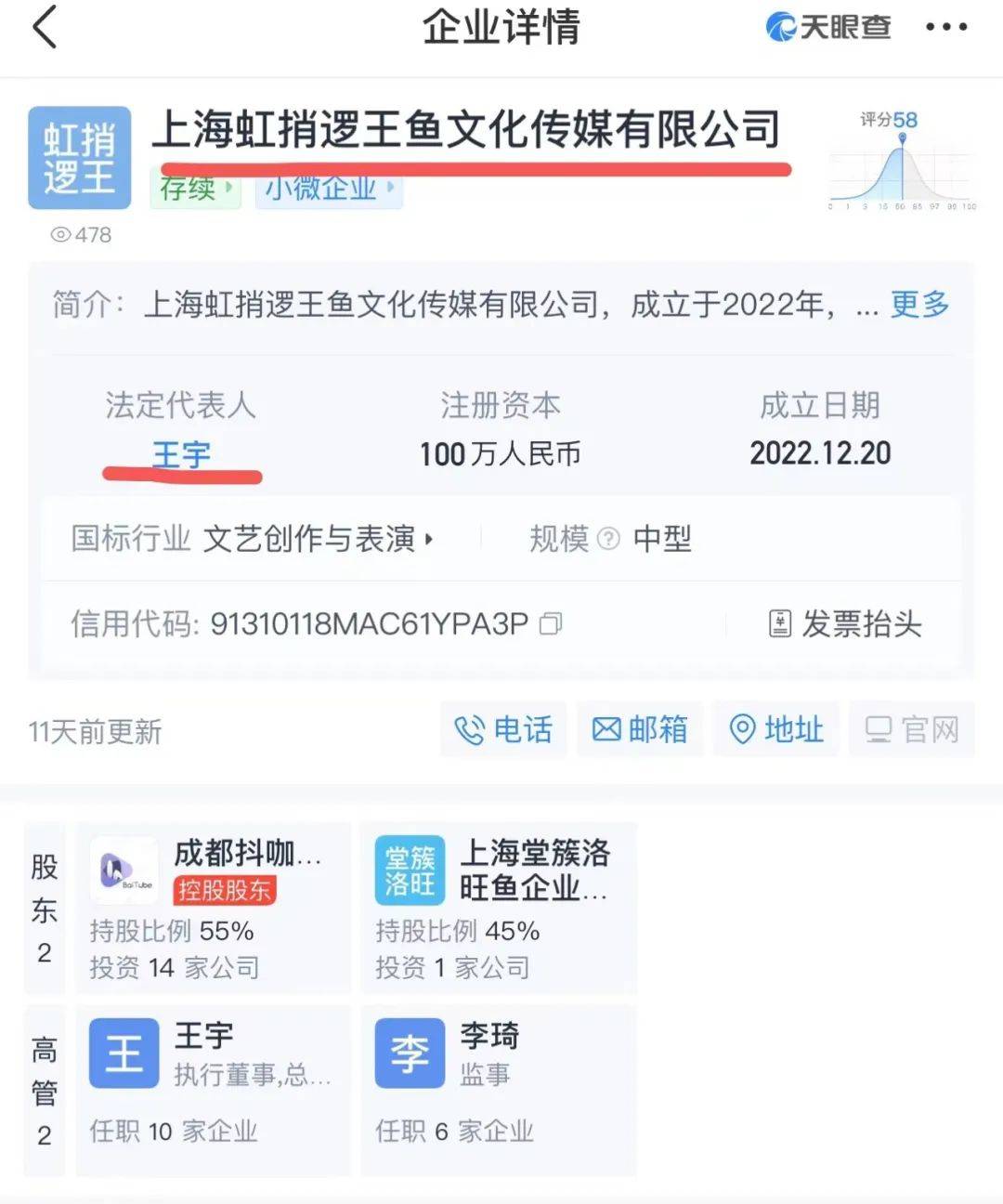The width and height of the screenshot is (1003, 1204).
Task: Open the three-dot overflow menu
Action: (946, 27)
